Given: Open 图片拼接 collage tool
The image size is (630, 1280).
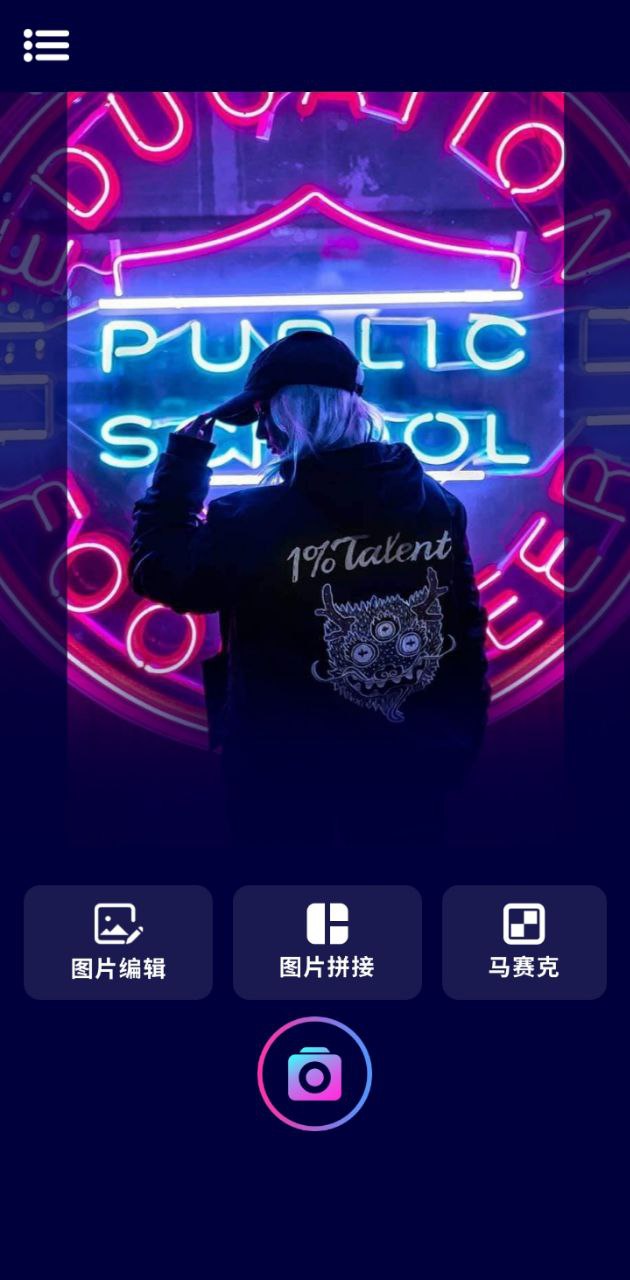Looking at the screenshot, I should pos(327,942).
